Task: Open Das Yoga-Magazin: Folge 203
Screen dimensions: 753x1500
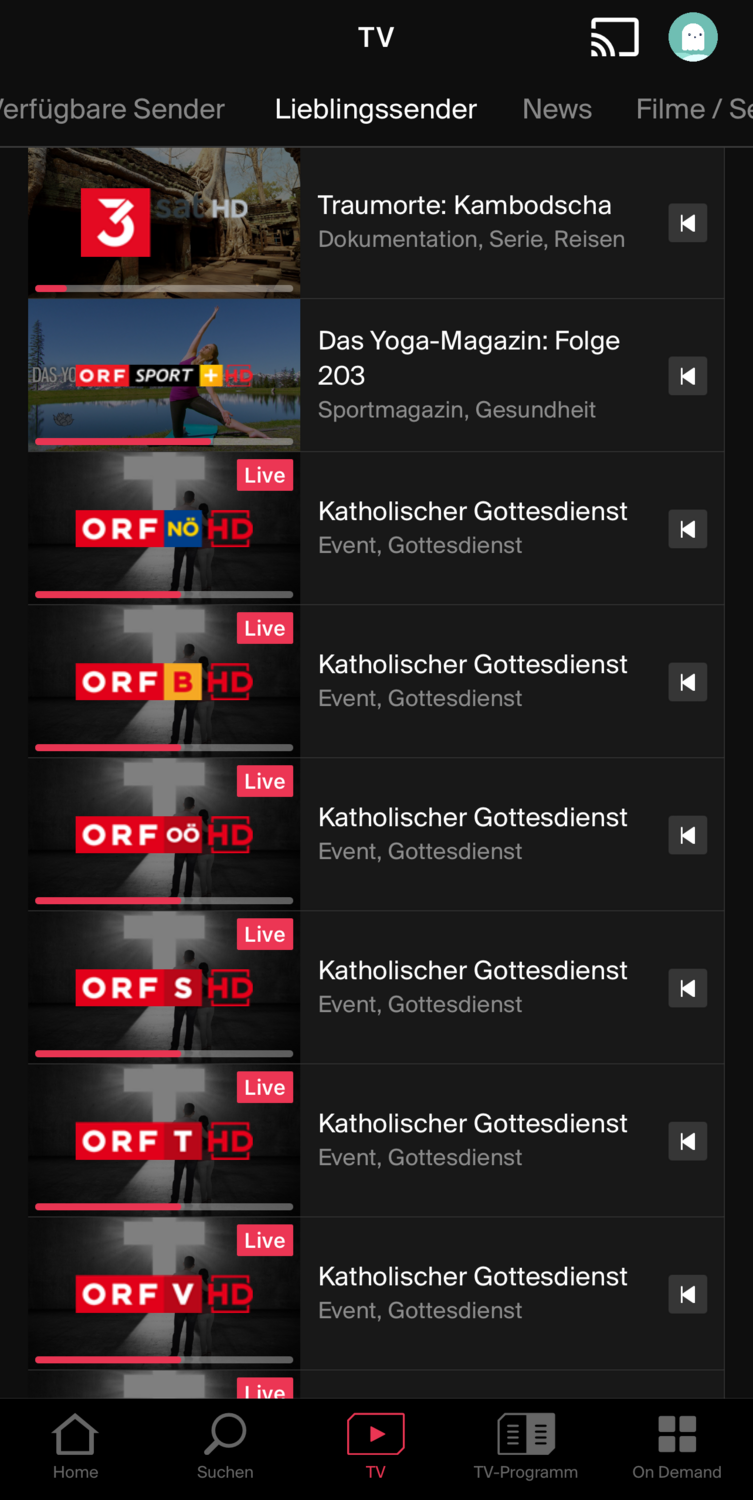Action: [468, 374]
